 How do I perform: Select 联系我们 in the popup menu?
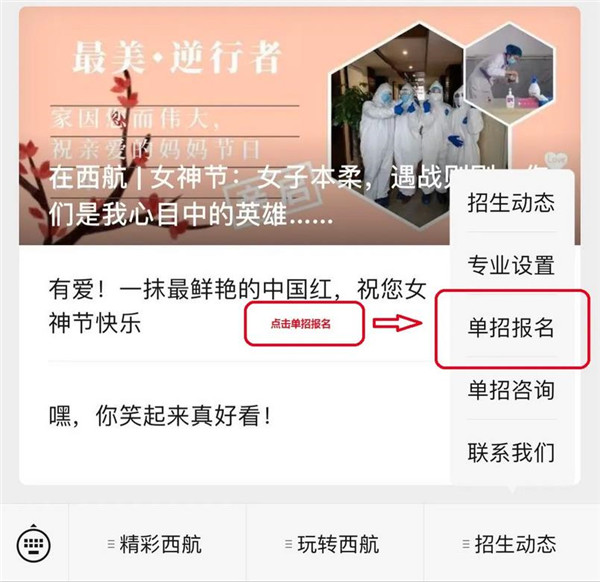pos(511,452)
